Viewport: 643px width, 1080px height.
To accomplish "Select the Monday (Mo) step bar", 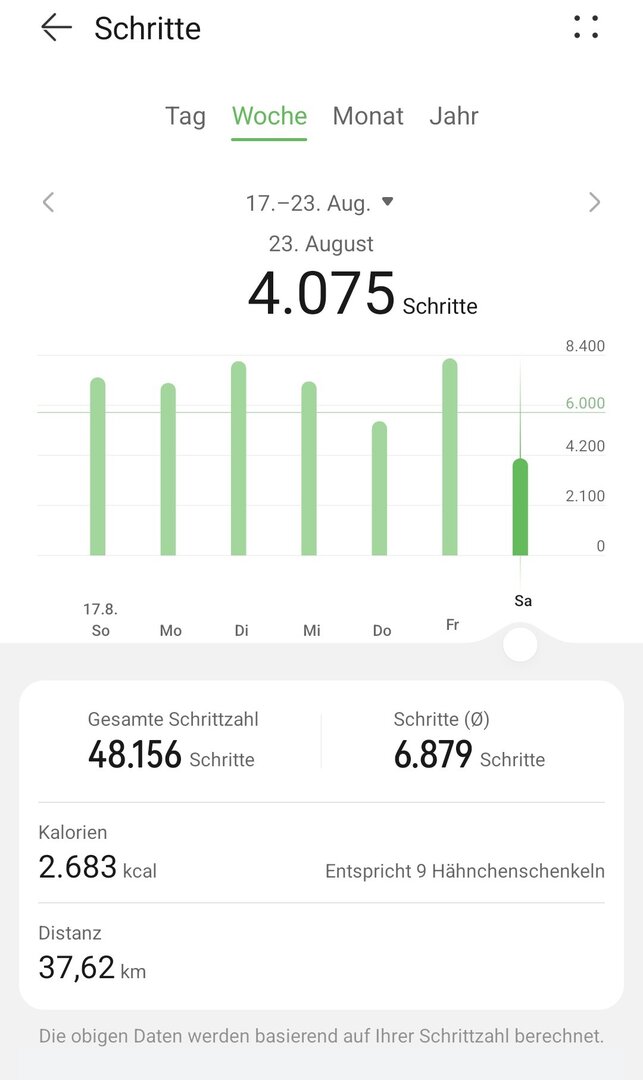I will tap(168, 470).
